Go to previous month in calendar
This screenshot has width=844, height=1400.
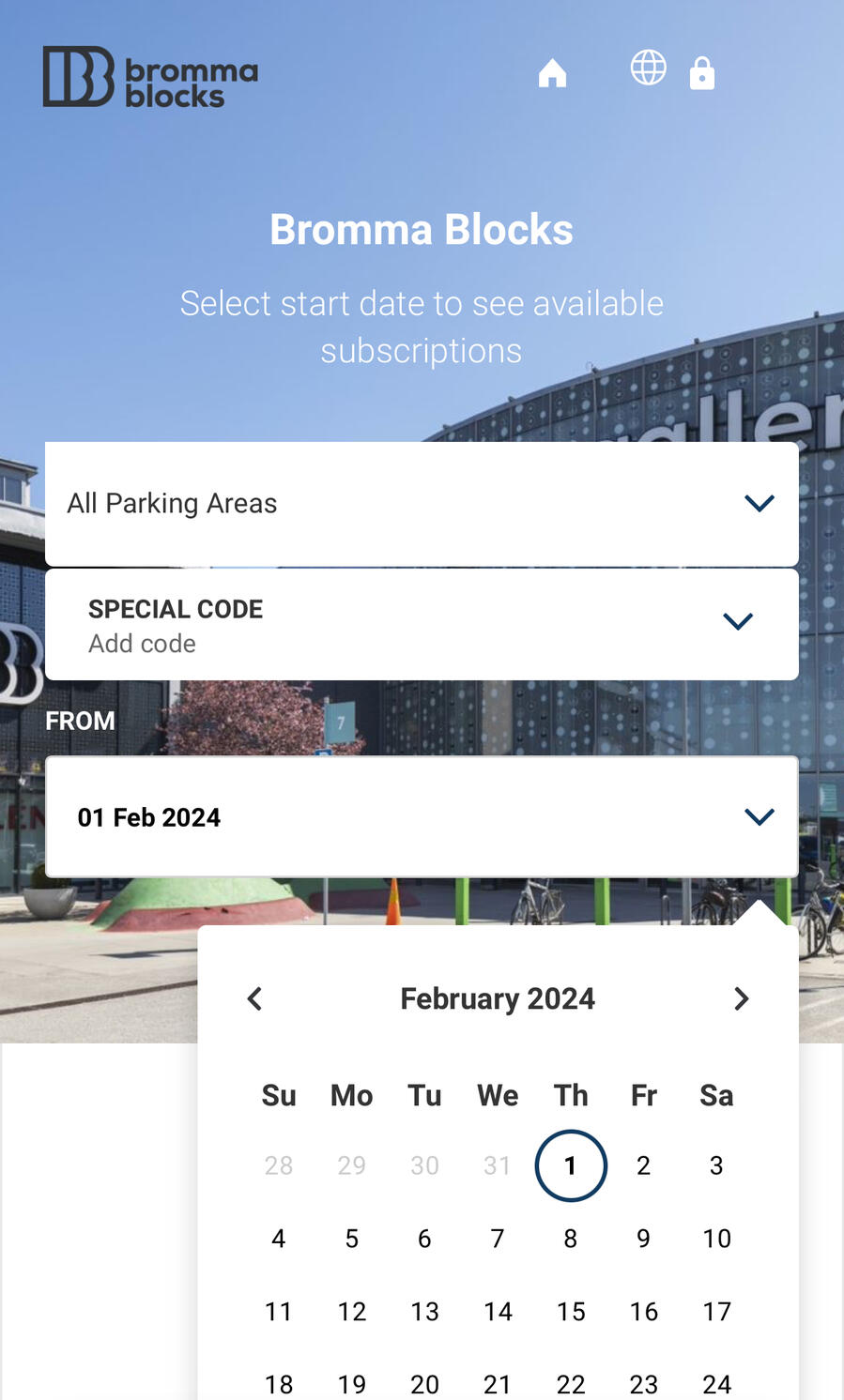254,999
